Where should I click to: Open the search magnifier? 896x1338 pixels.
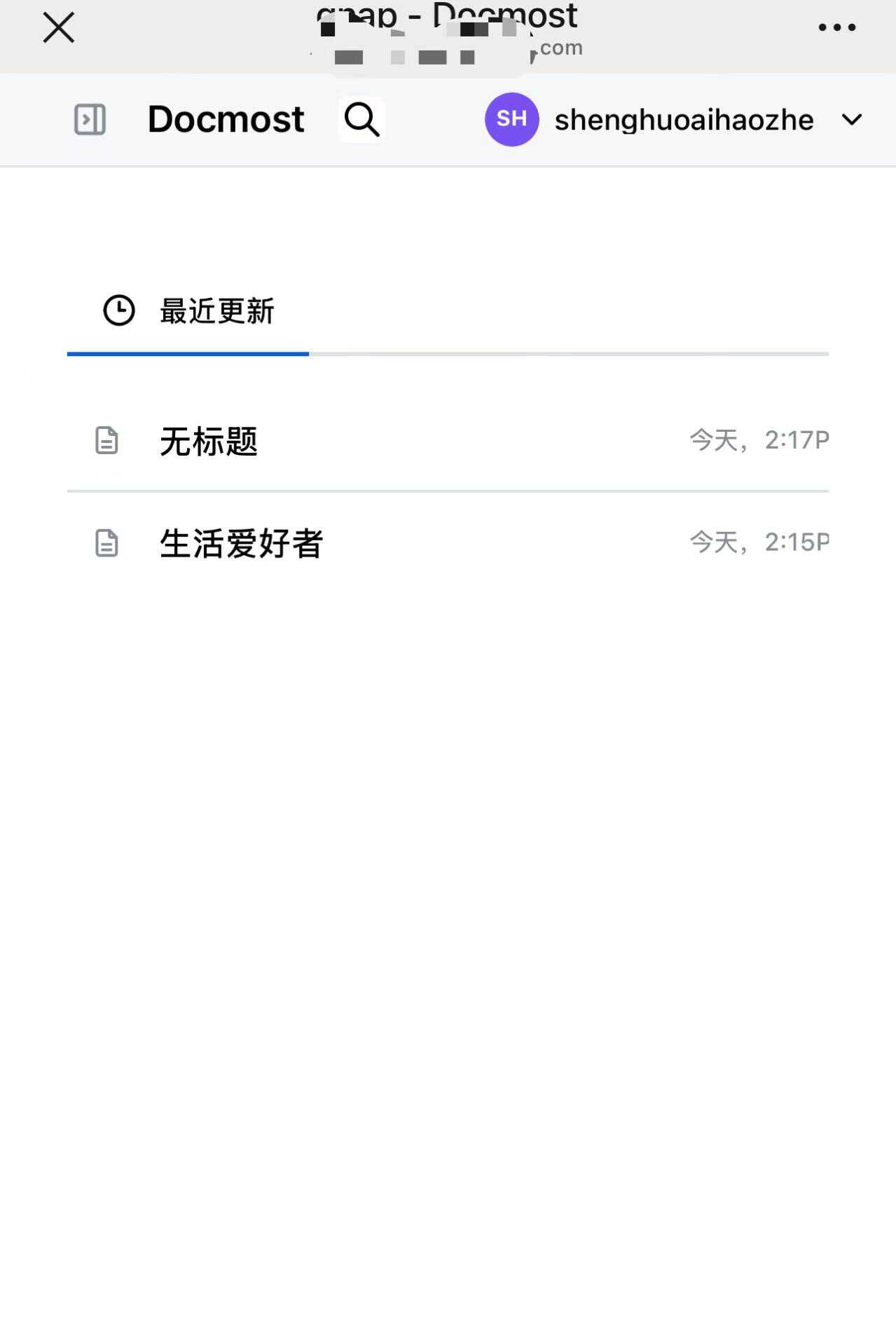click(361, 120)
